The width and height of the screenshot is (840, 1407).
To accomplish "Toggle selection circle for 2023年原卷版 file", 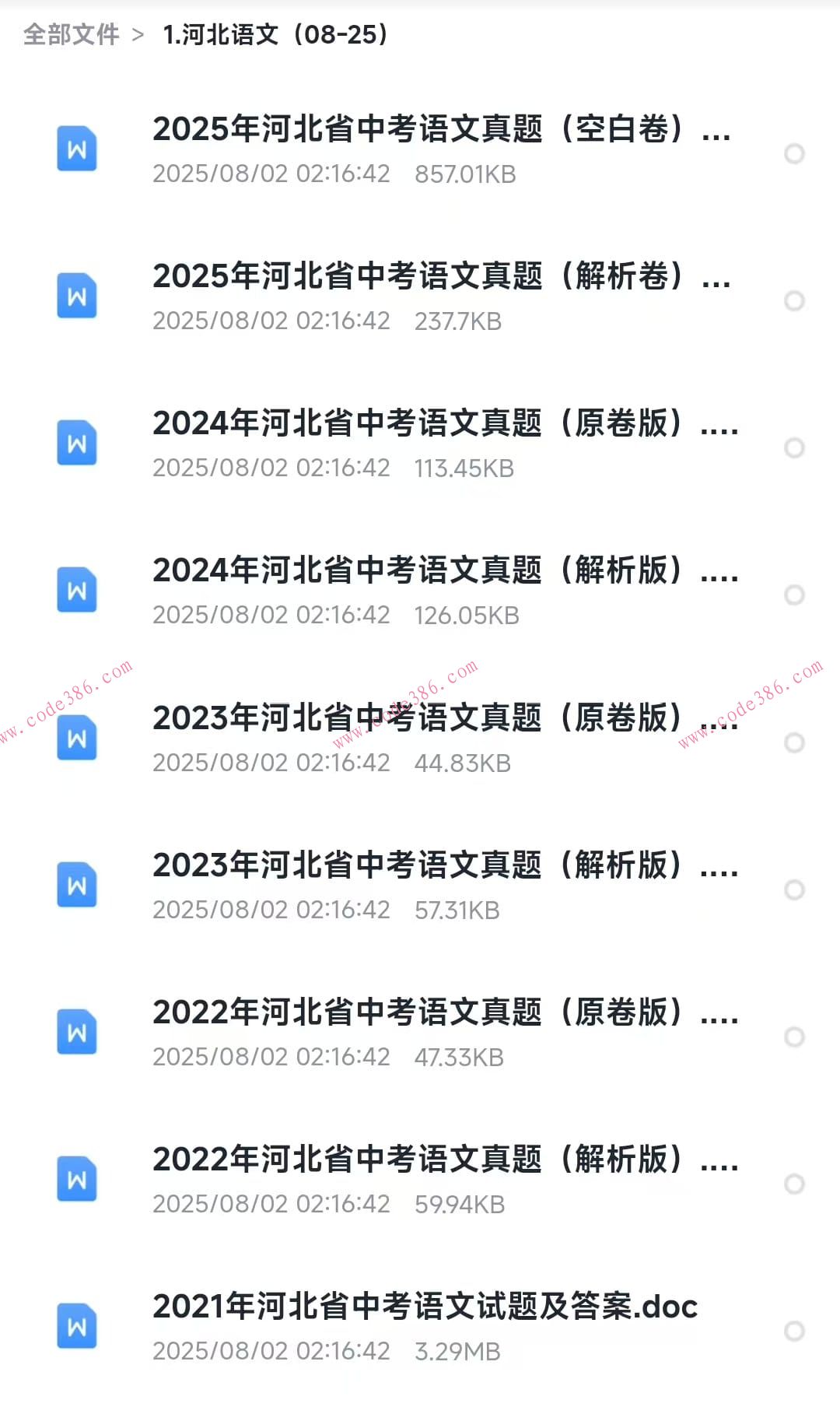I will tap(795, 742).
